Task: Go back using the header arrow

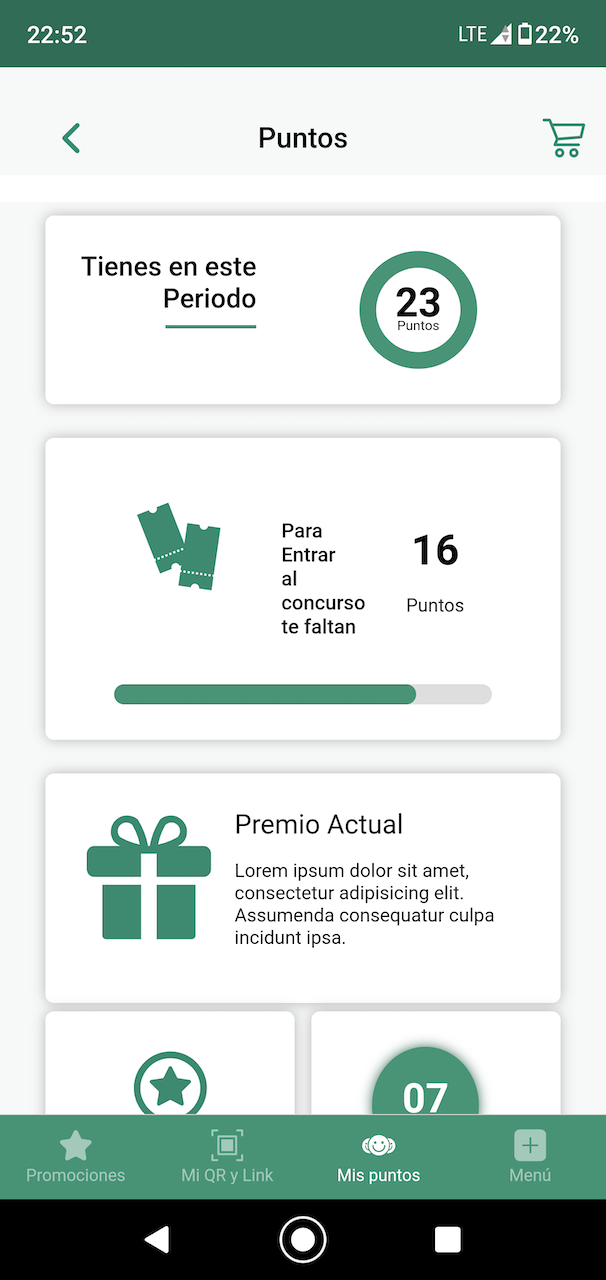Action: tap(71, 138)
